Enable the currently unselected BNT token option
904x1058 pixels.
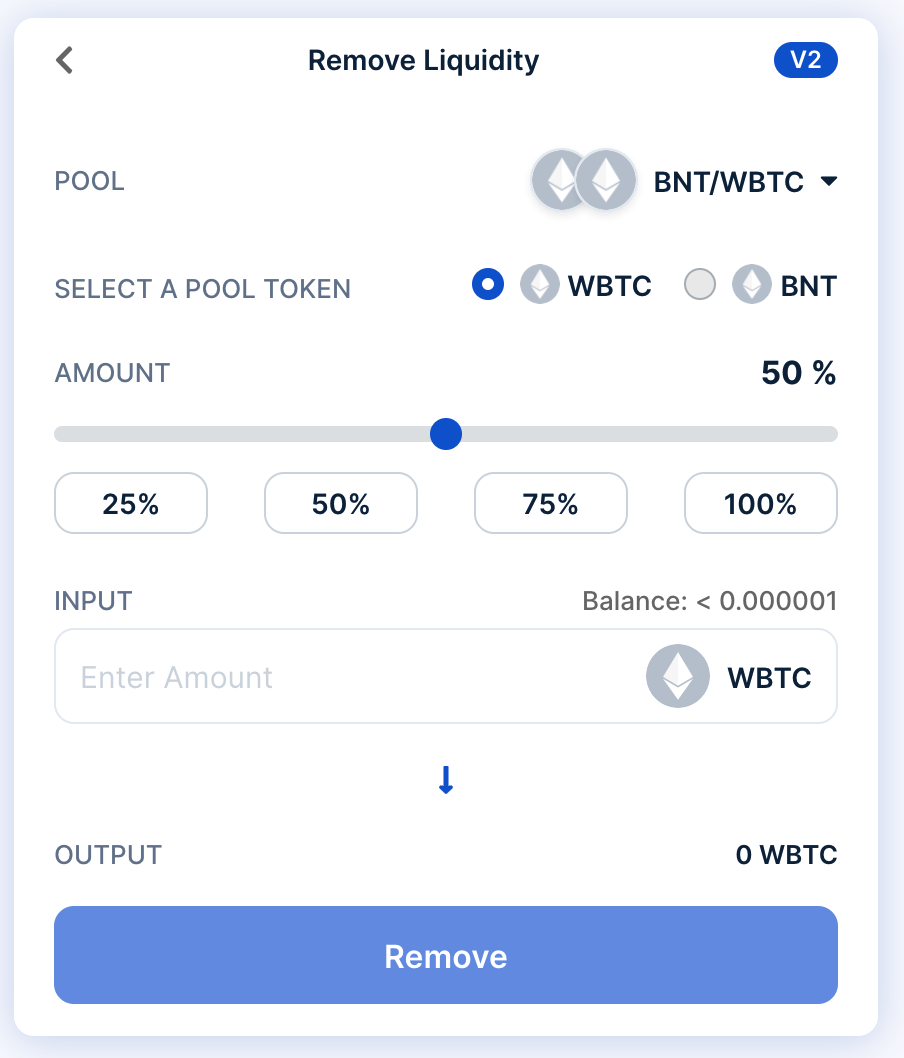pos(700,284)
